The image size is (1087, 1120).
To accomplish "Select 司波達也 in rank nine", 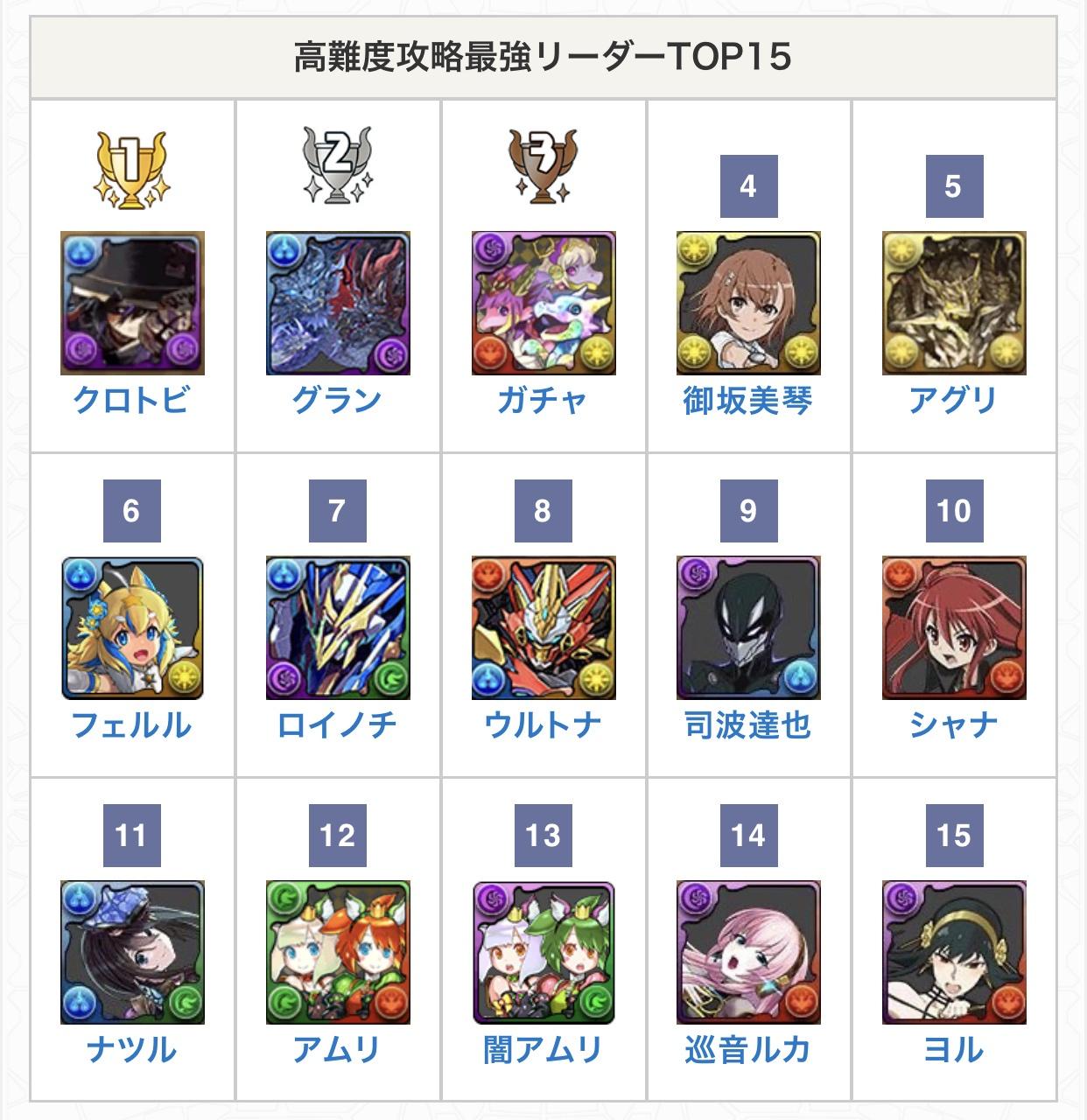I will click(747, 725).
